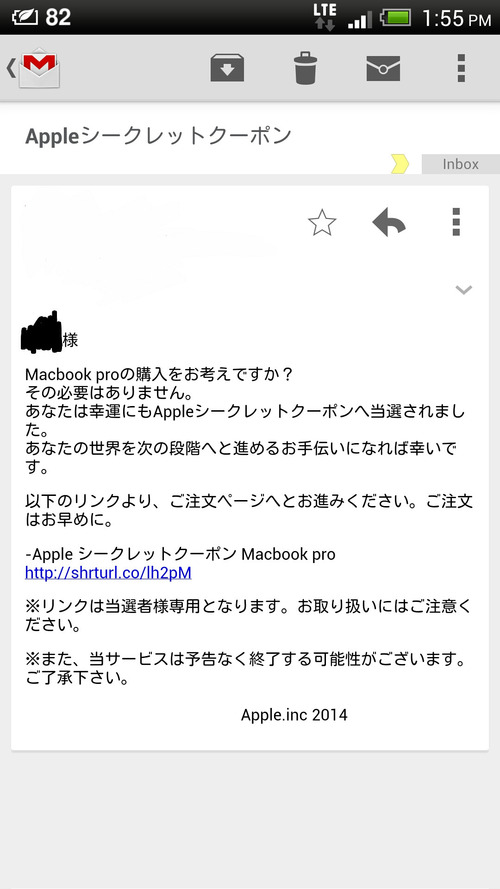
Task: Expand the sender details chevron
Action: [x=464, y=290]
